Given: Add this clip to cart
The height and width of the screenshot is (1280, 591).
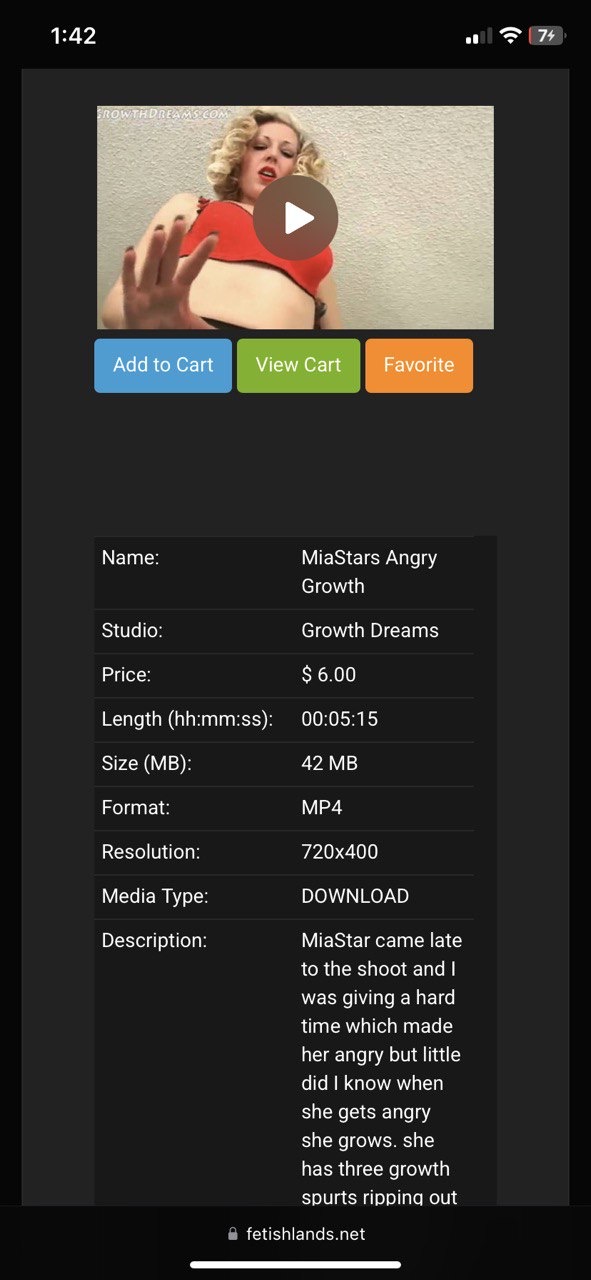Looking at the screenshot, I should tap(163, 365).
